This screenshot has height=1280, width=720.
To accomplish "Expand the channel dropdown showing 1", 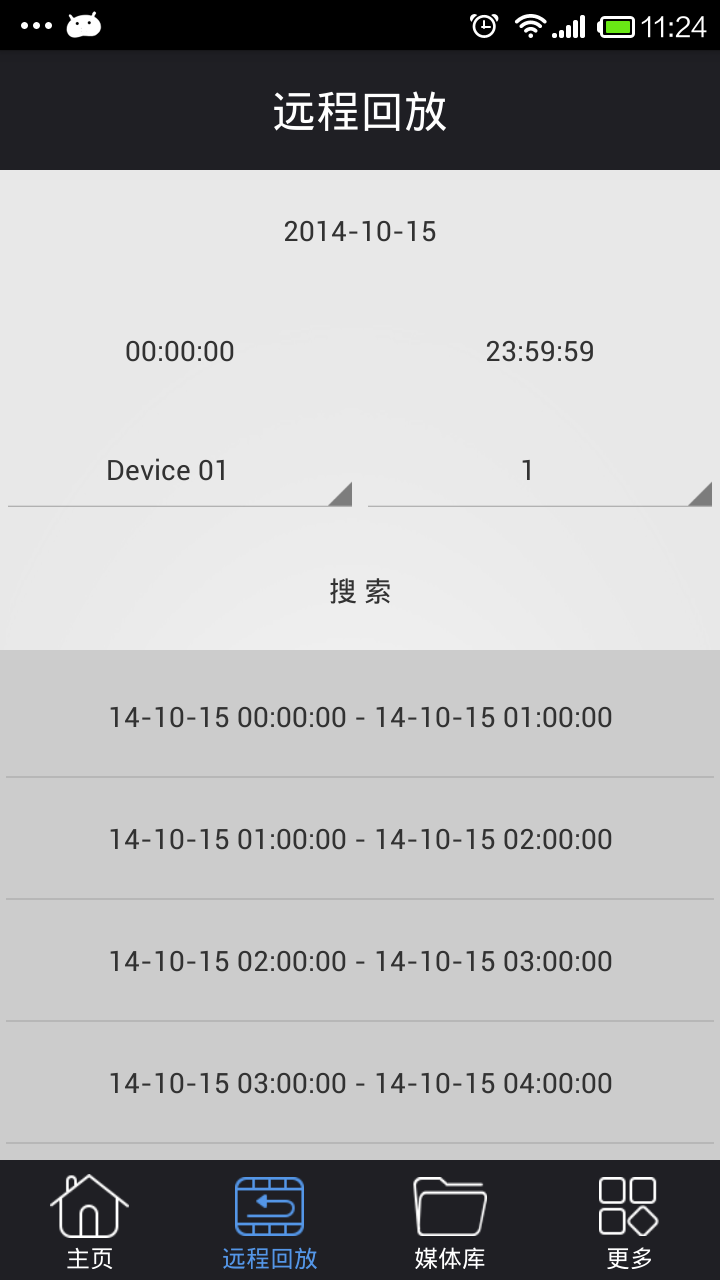I will pos(540,471).
